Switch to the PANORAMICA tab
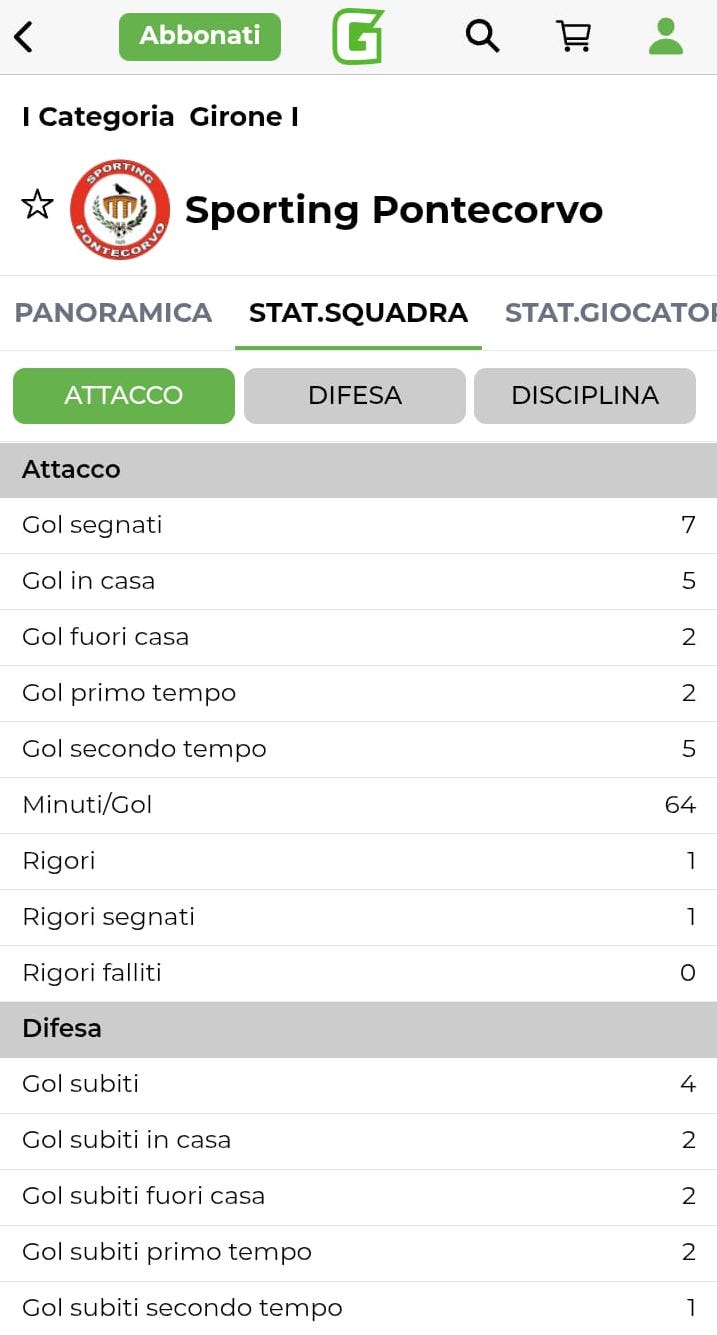Viewport: 717px width, 1335px height. pos(113,313)
